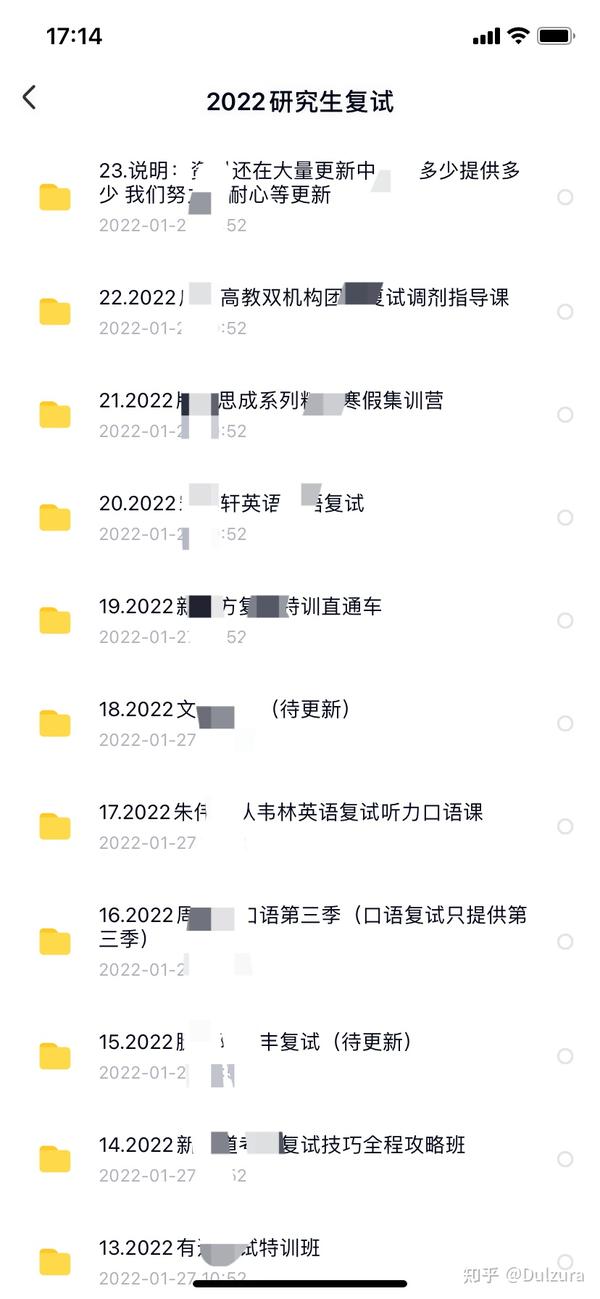Open folder 22 复试调剂指导课
Screen dimensions: 600x1299
[x=300, y=312]
